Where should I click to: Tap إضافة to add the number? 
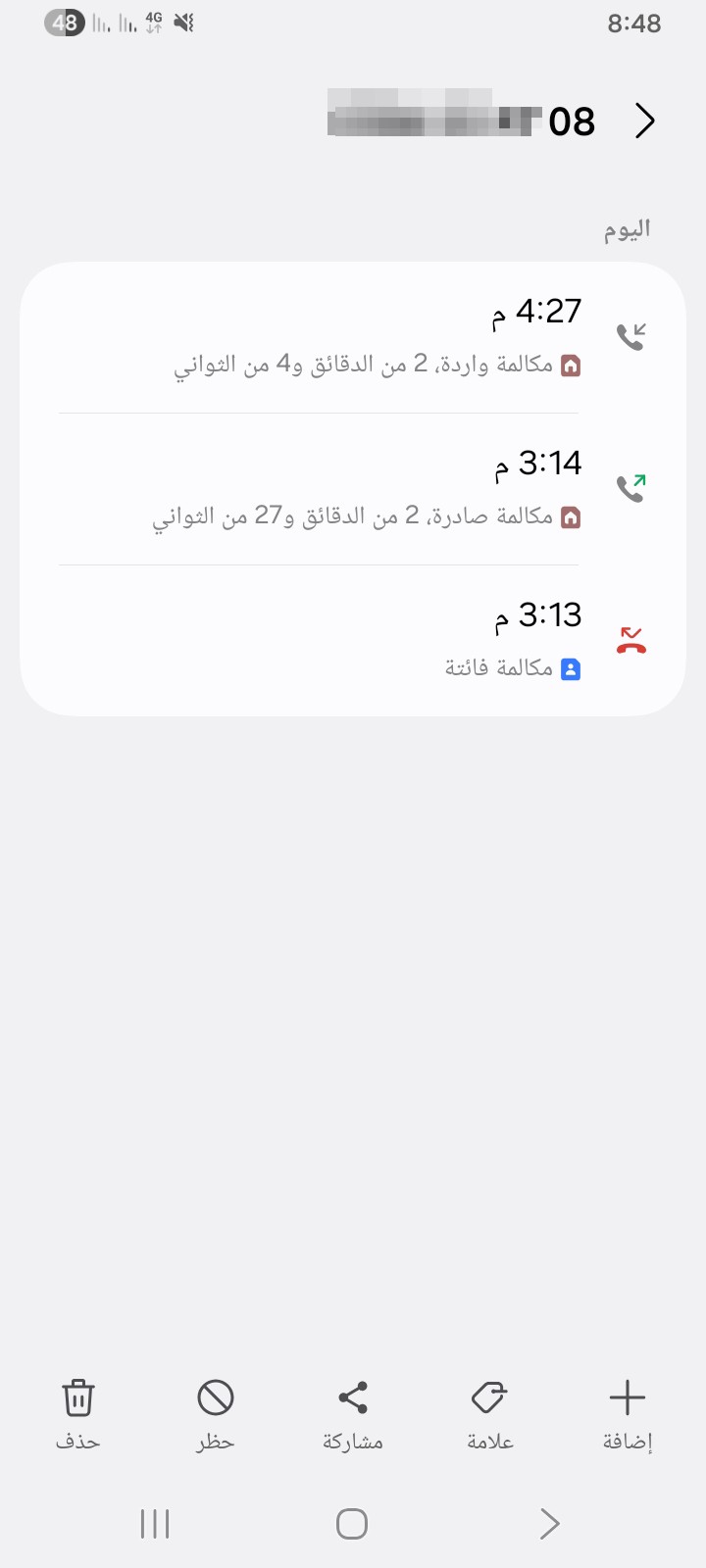tap(628, 1415)
